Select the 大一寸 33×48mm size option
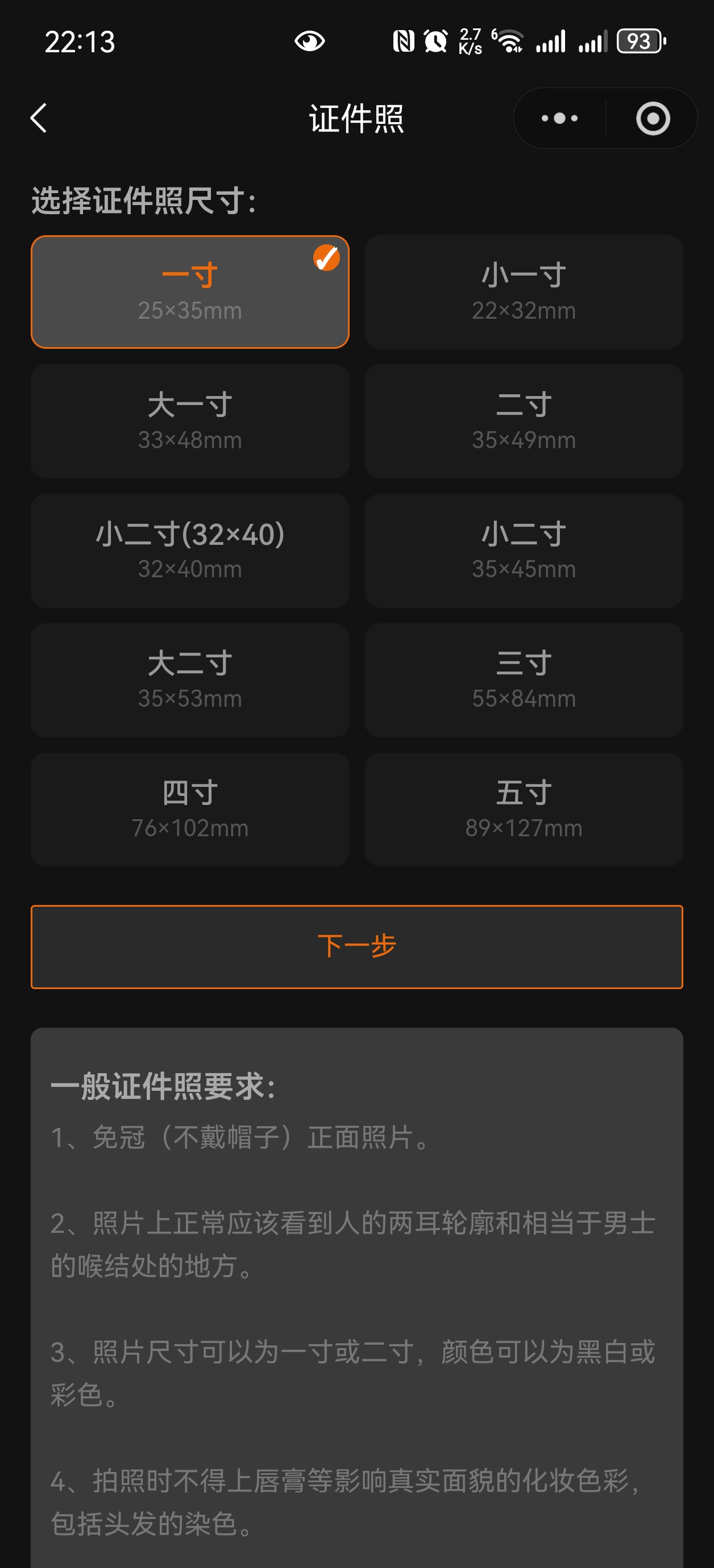This screenshot has width=714, height=1568. [189, 420]
